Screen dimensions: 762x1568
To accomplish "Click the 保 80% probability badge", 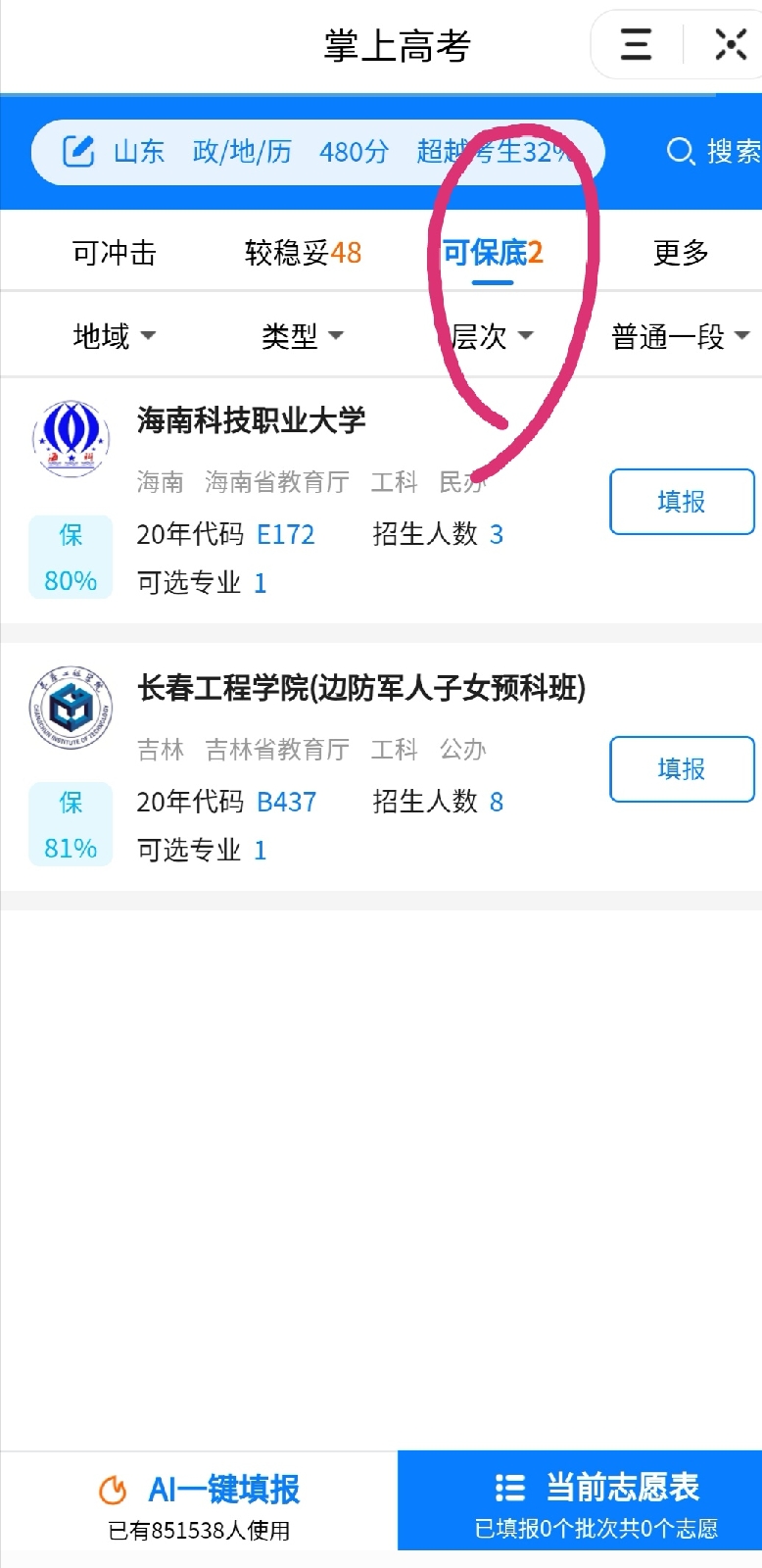I will (x=70, y=557).
